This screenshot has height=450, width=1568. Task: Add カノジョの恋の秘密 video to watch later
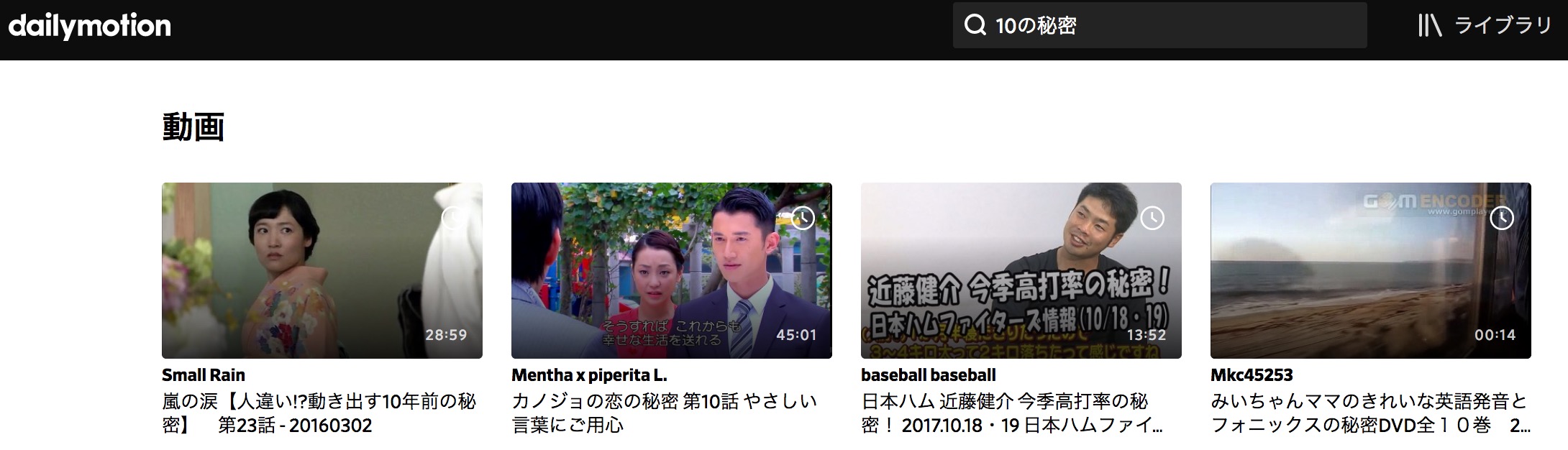click(803, 218)
